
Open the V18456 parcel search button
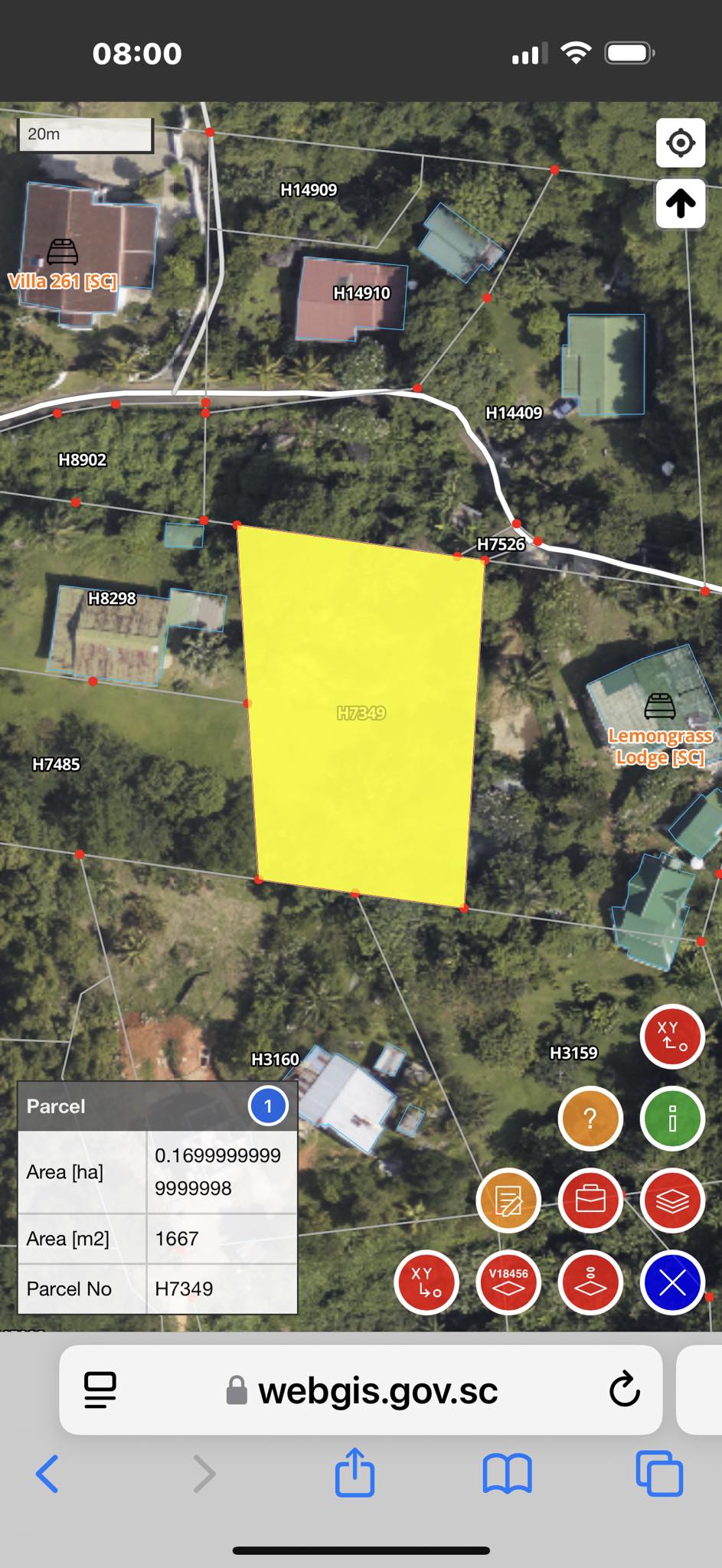(508, 1282)
